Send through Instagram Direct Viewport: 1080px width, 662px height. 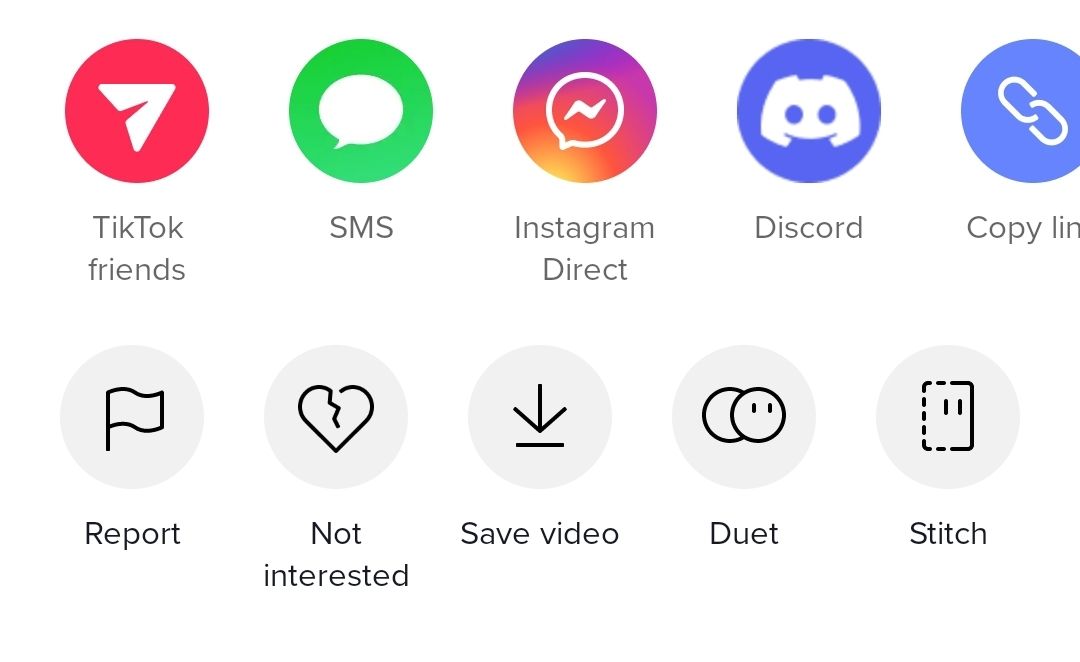tap(585, 111)
